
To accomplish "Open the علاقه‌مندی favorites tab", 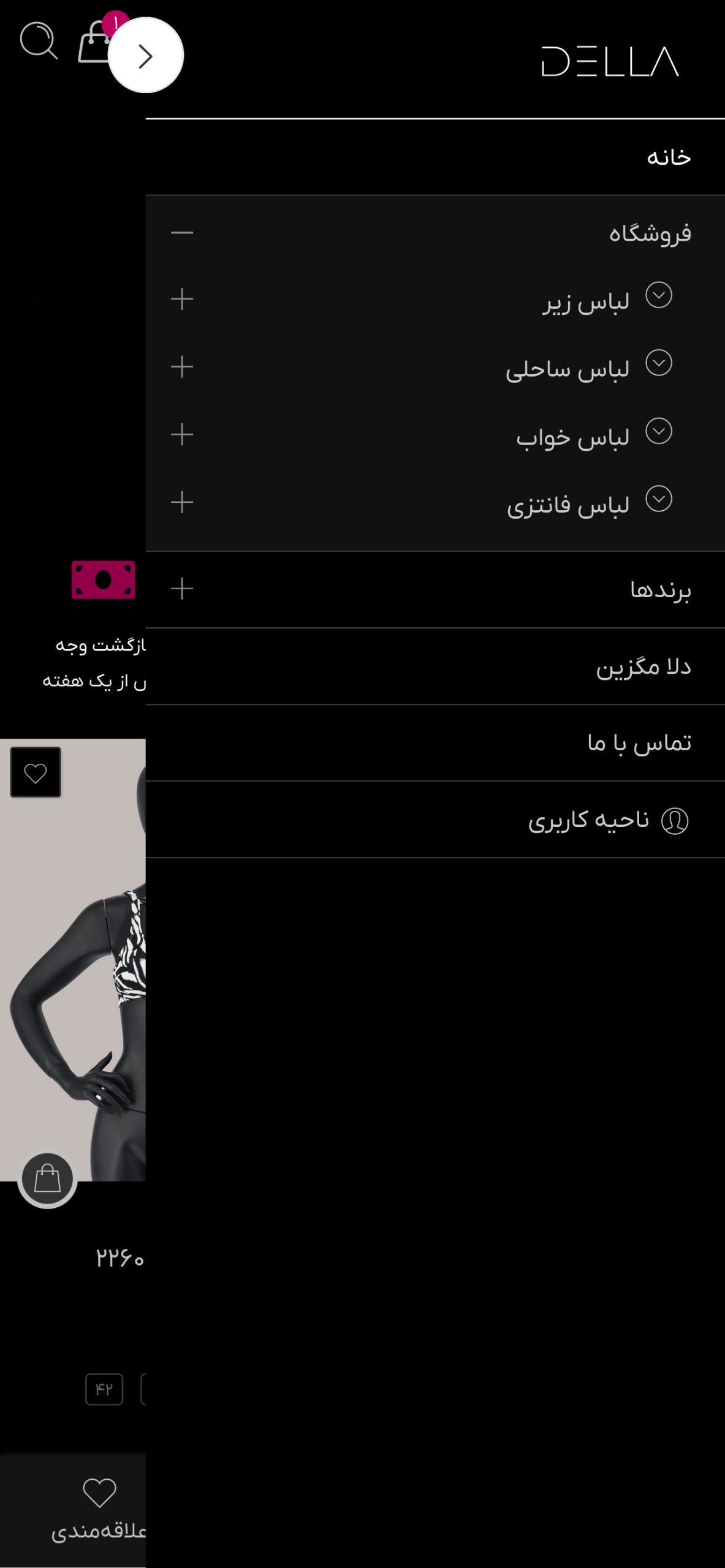I will pos(98,1509).
